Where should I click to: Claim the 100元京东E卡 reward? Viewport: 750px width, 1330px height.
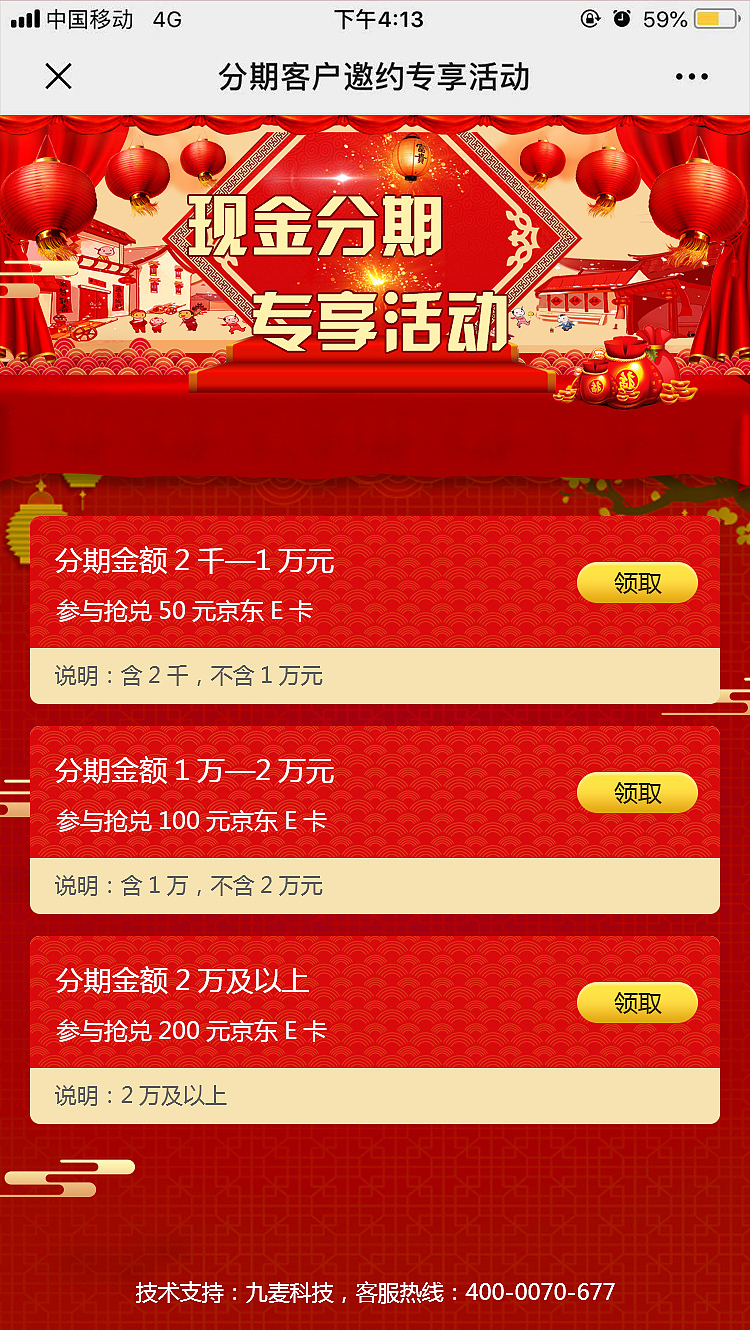click(x=637, y=793)
